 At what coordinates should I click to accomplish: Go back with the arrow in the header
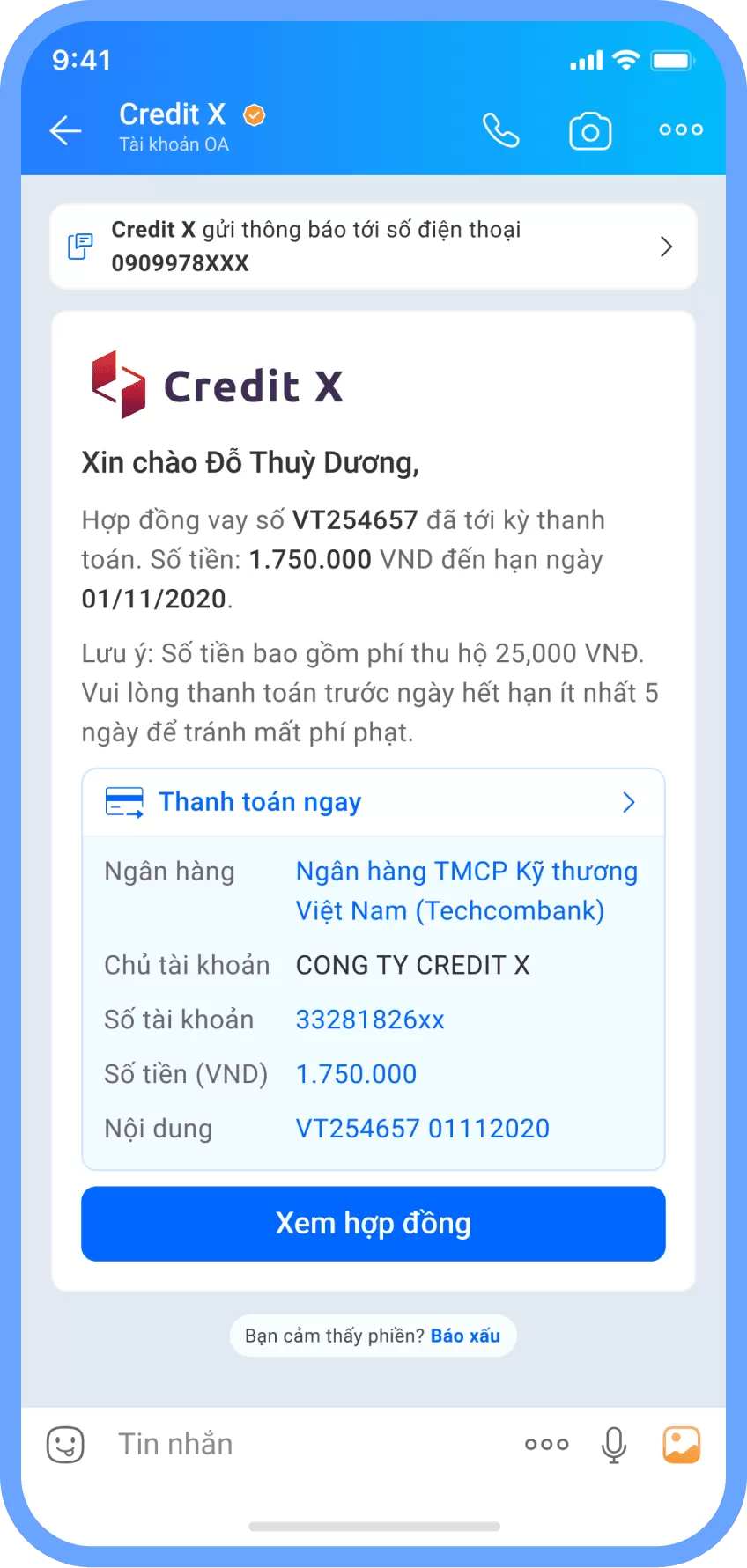click(64, 129)
